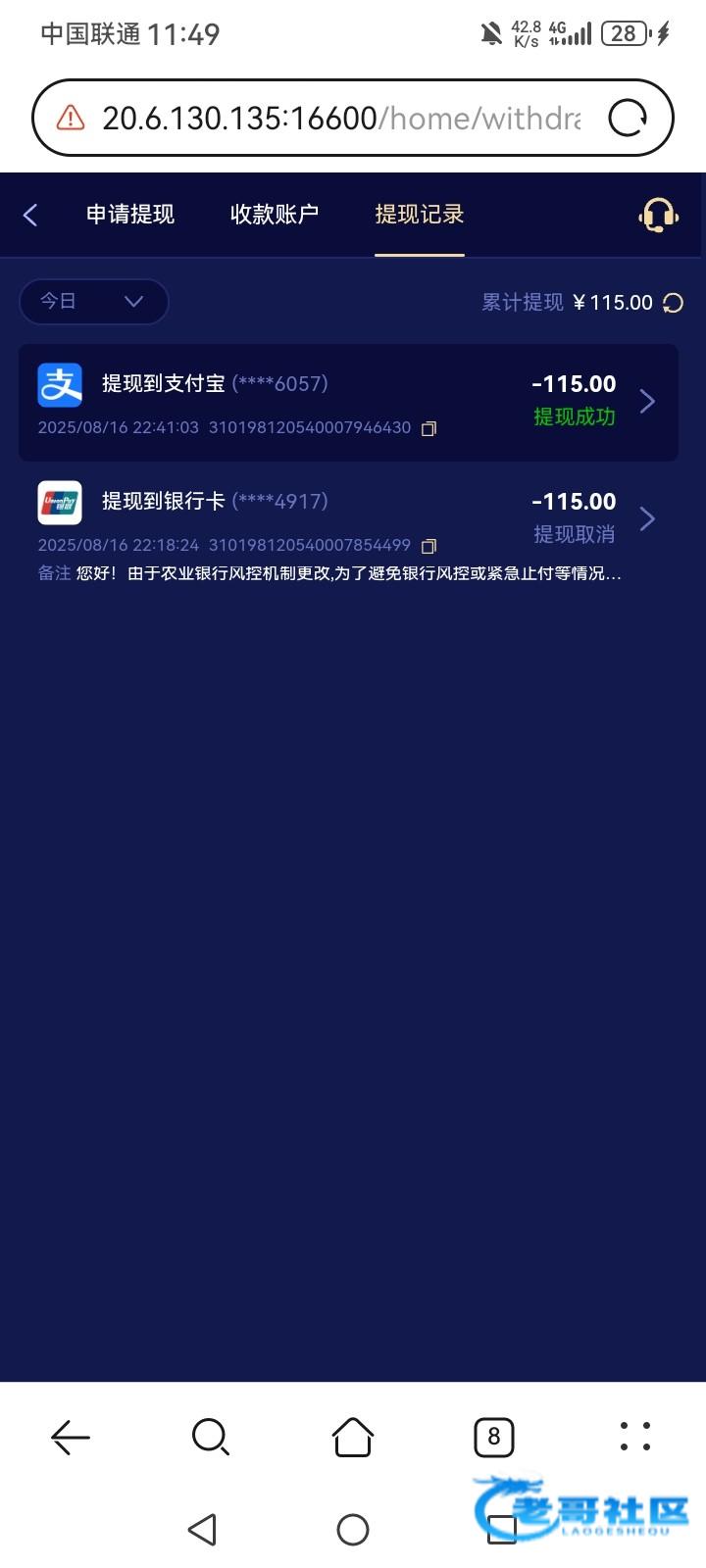Tap the browser address bar
The width and height of the screenshot is (706, 1568).
(x=333, y=119)
